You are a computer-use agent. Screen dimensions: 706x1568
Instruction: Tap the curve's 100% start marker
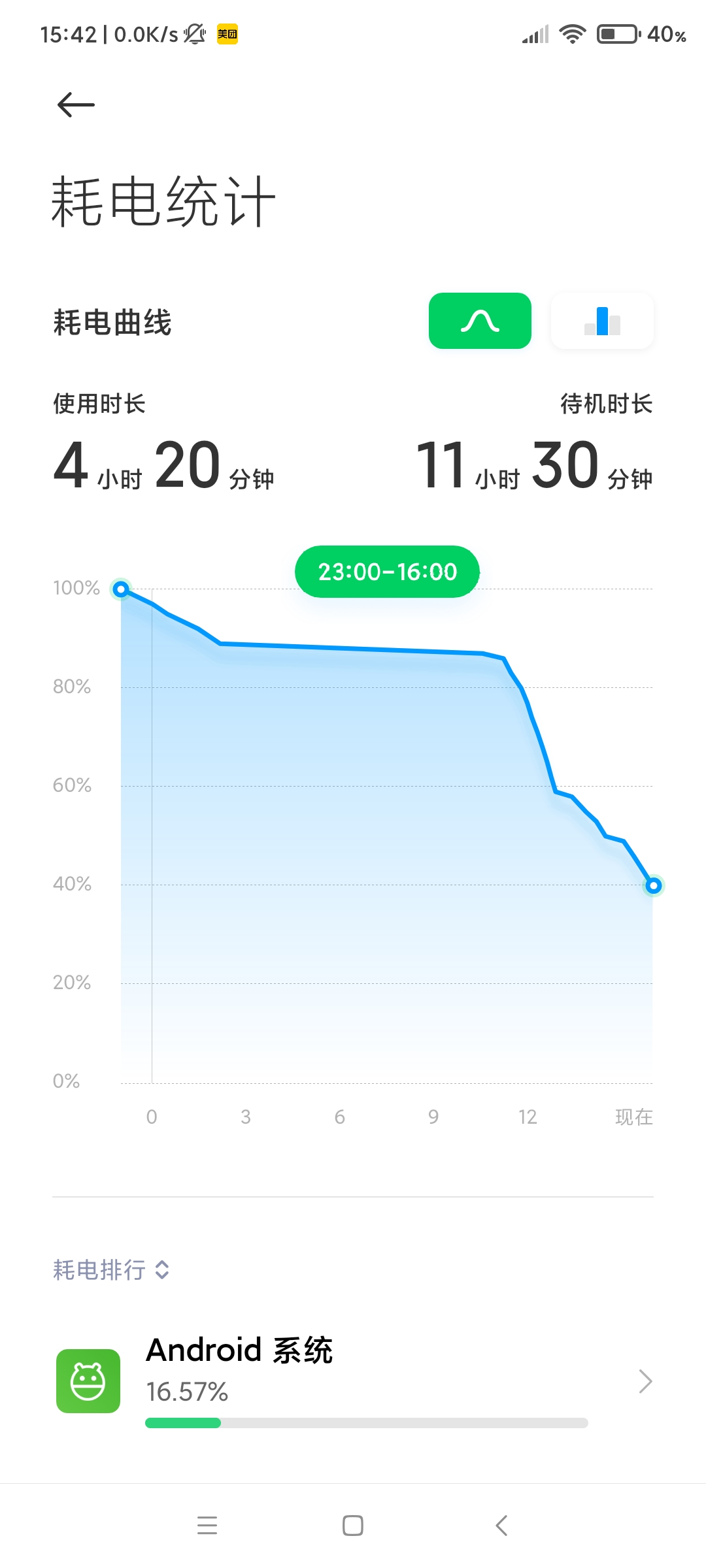point(121,590)
